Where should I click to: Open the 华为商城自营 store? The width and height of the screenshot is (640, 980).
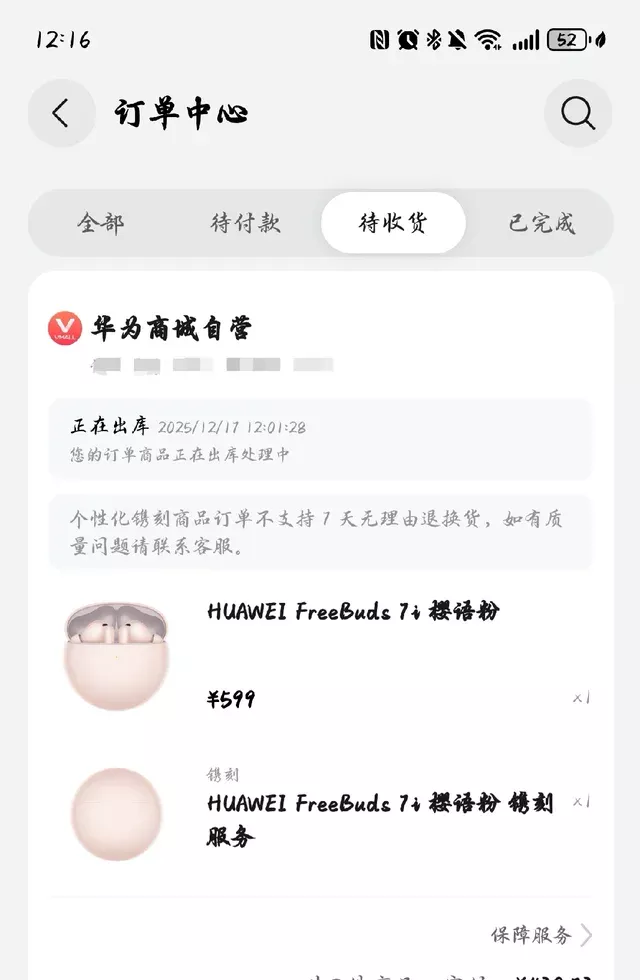point(171,328)
